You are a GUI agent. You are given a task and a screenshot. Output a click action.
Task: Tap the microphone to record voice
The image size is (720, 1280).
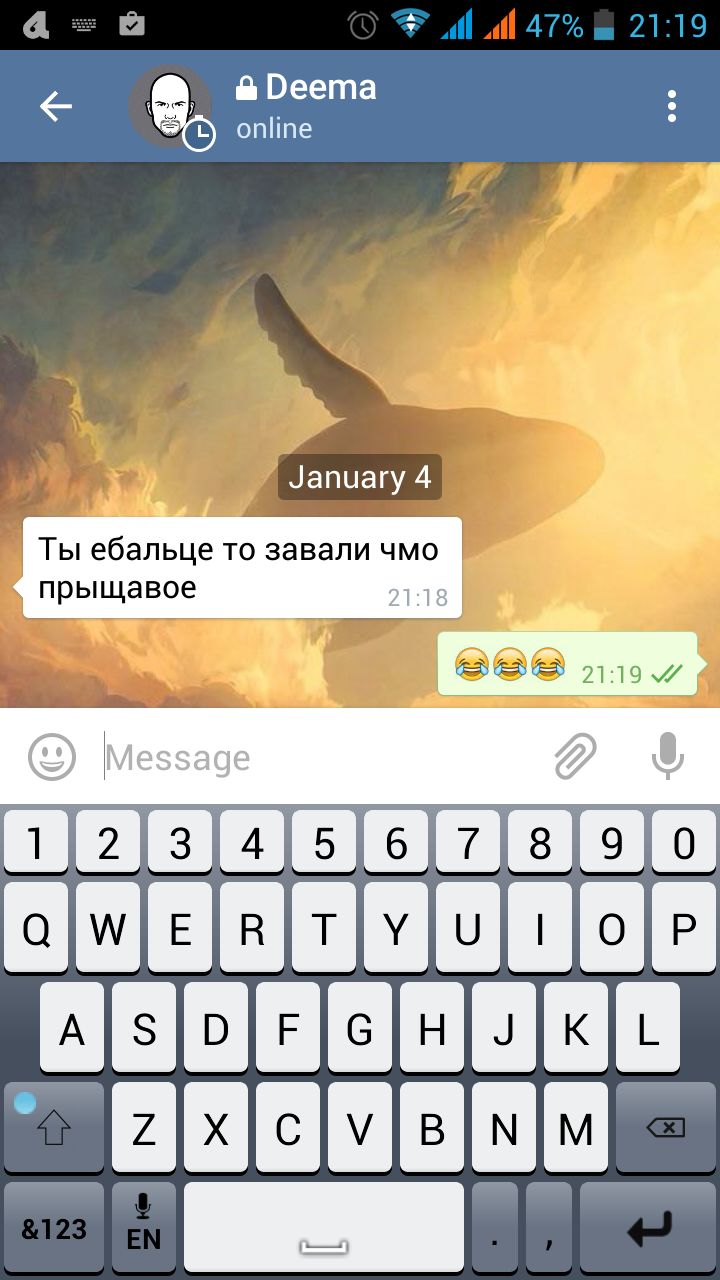click(x=667, y=757)
